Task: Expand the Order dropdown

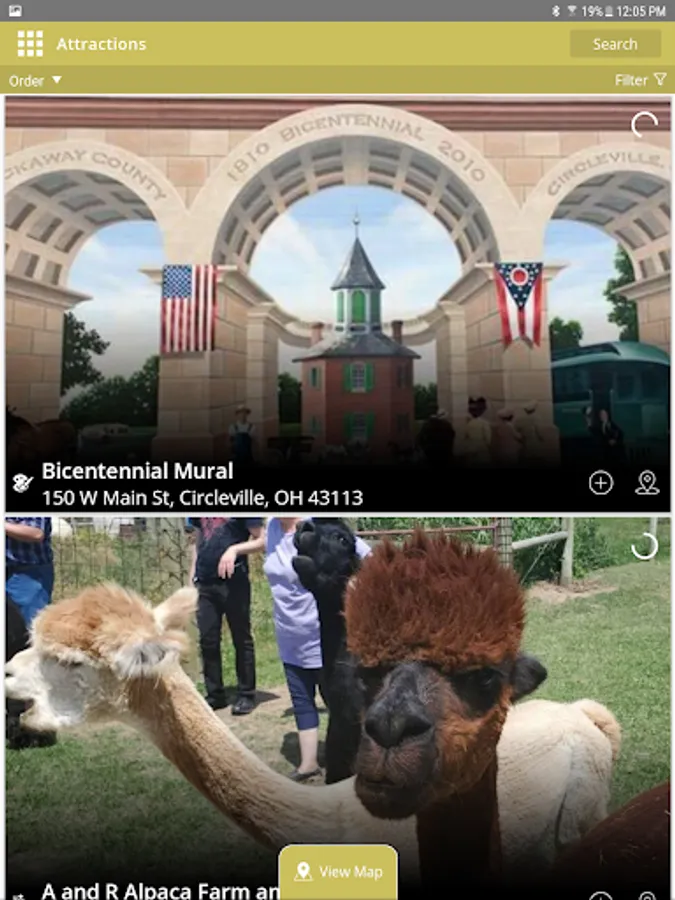Action: 34,81
